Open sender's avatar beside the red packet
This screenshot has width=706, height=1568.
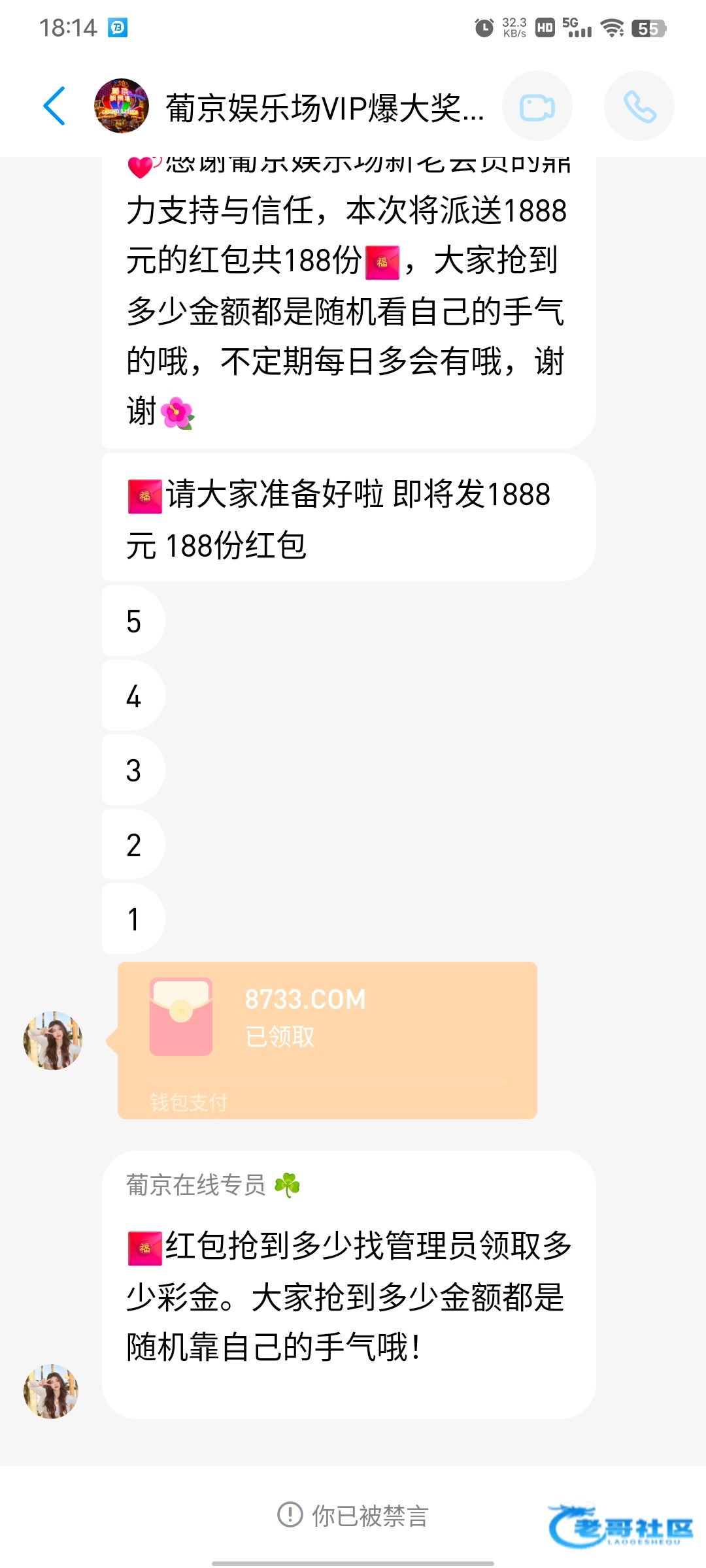point(53,1040)
